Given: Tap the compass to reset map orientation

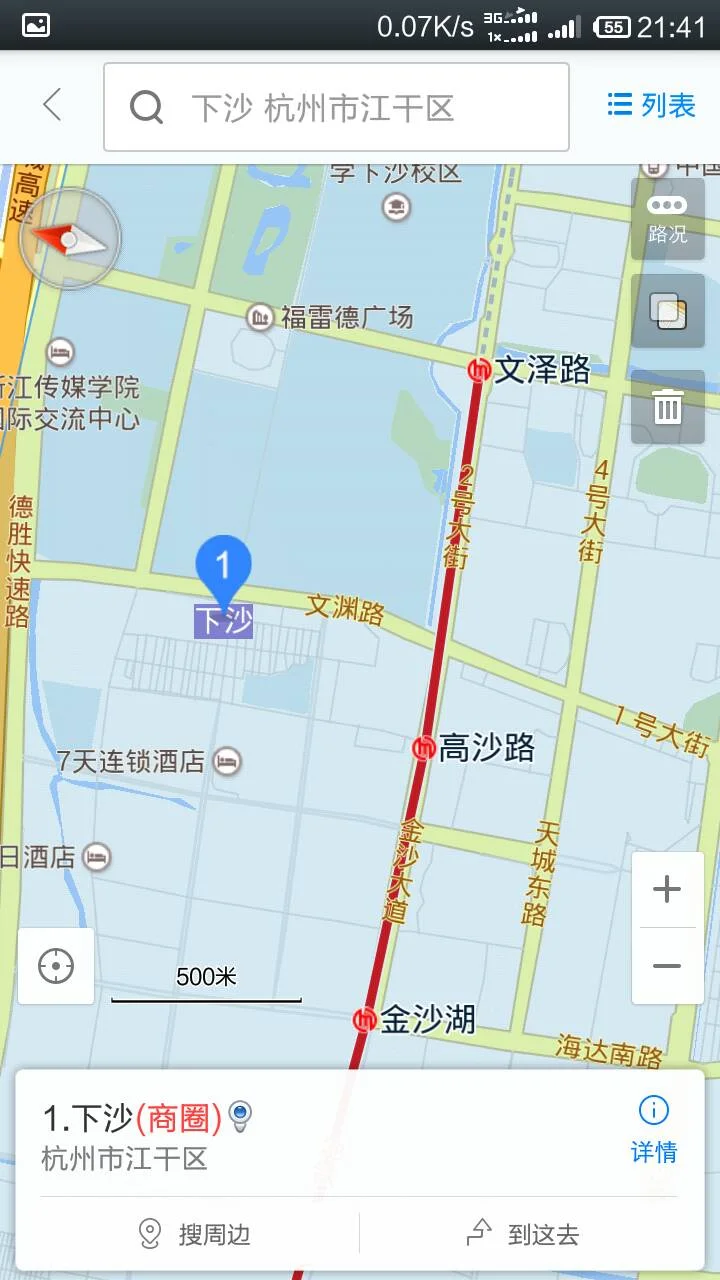Looking at the screenshot, I should click(x=68, y=238).
